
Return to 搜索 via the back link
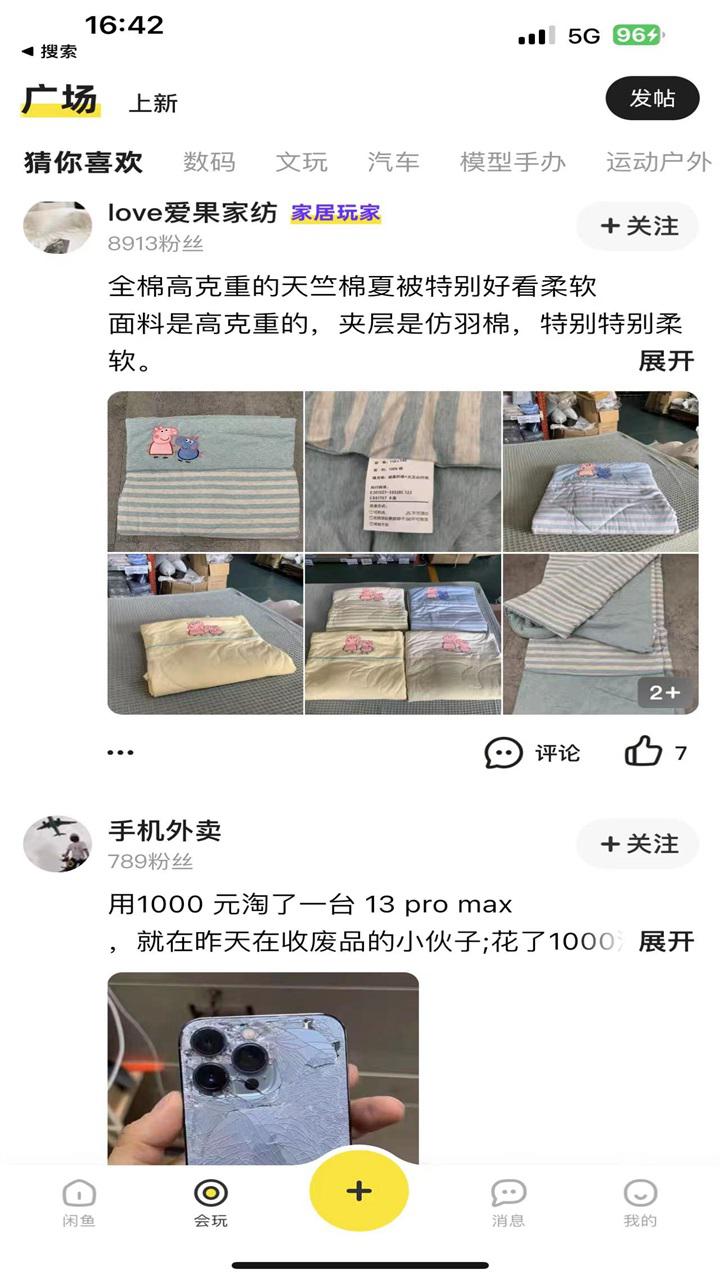pos(48,51)
